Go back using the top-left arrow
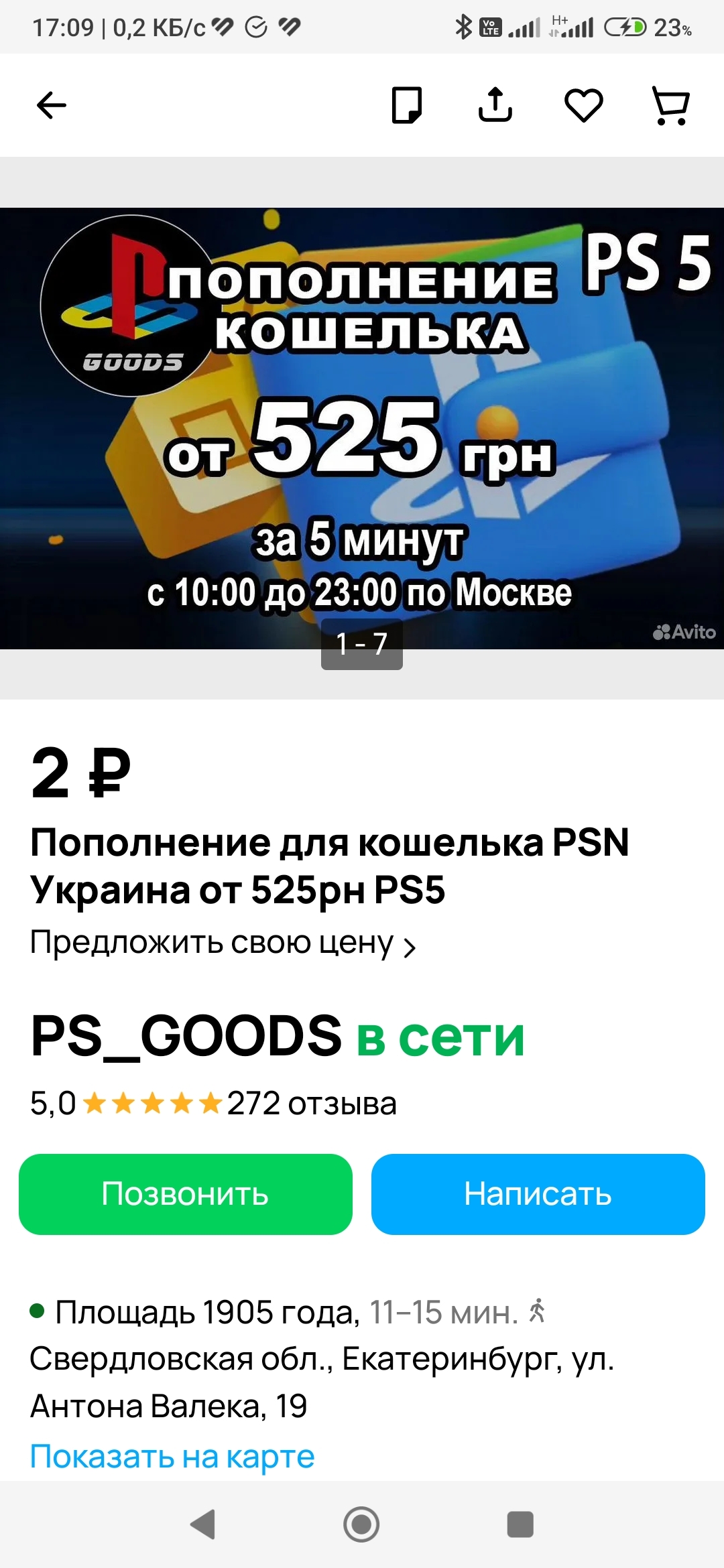This screenshot has height=1568, width=724. coord(52,105)
